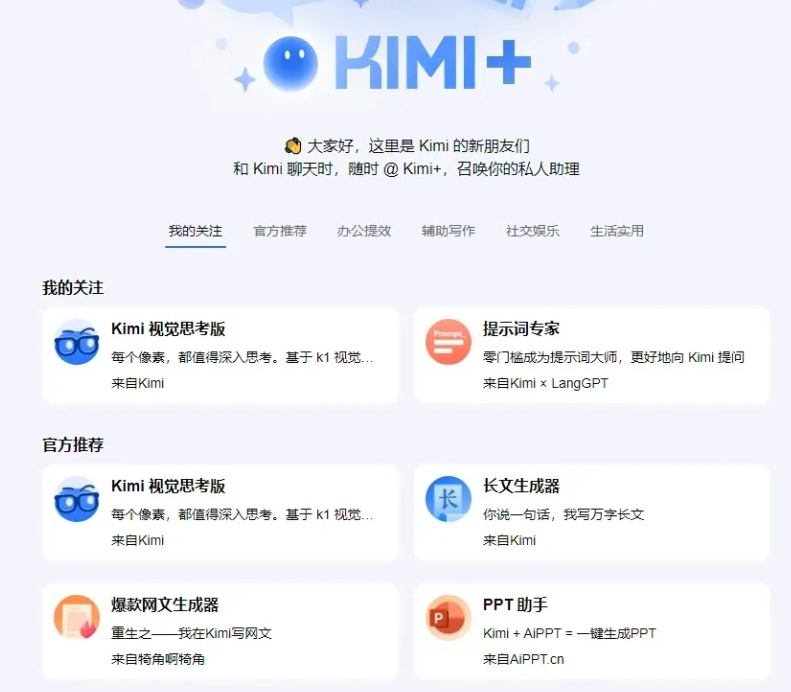Open the 辅助写作 tab
This screenshot has width=791, height=692.
(448, 231)
